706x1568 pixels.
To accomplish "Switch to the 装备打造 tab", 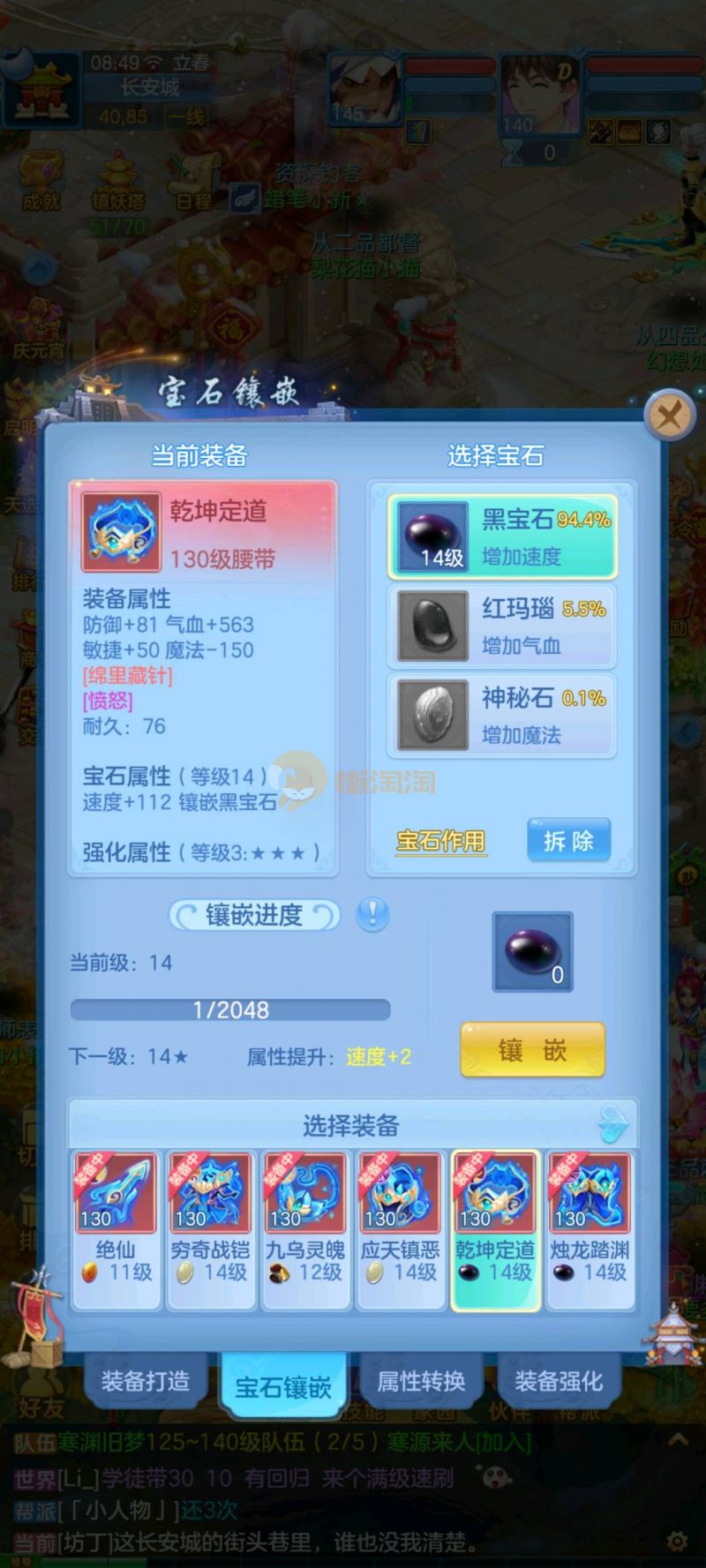I will pos(146,1381).
